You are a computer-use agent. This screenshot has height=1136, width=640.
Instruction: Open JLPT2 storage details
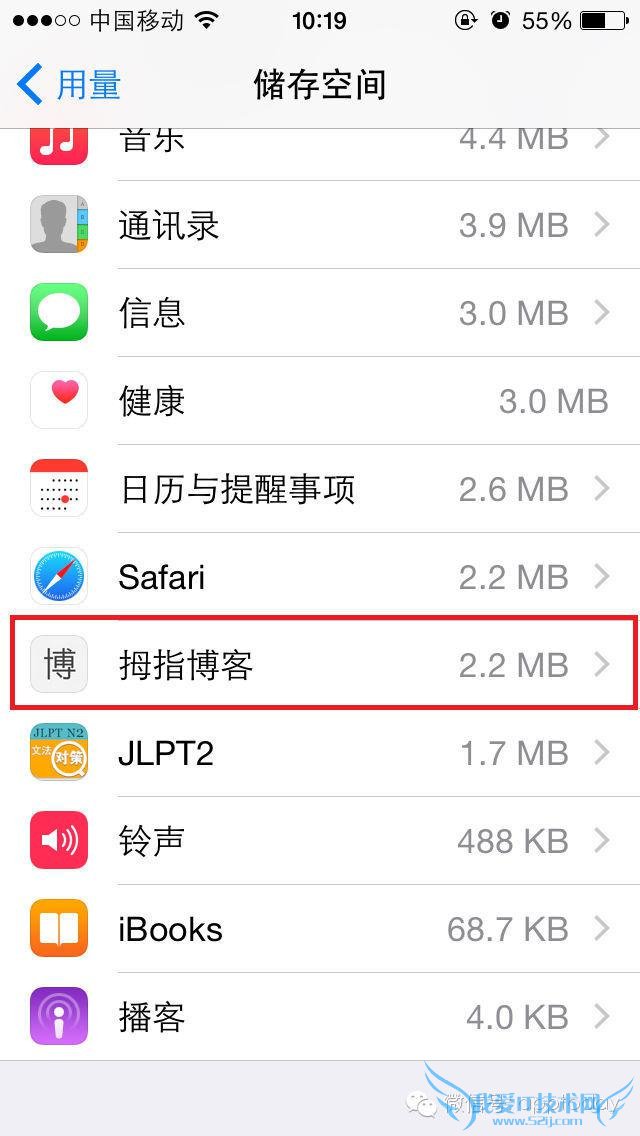[x=320, y=753]
